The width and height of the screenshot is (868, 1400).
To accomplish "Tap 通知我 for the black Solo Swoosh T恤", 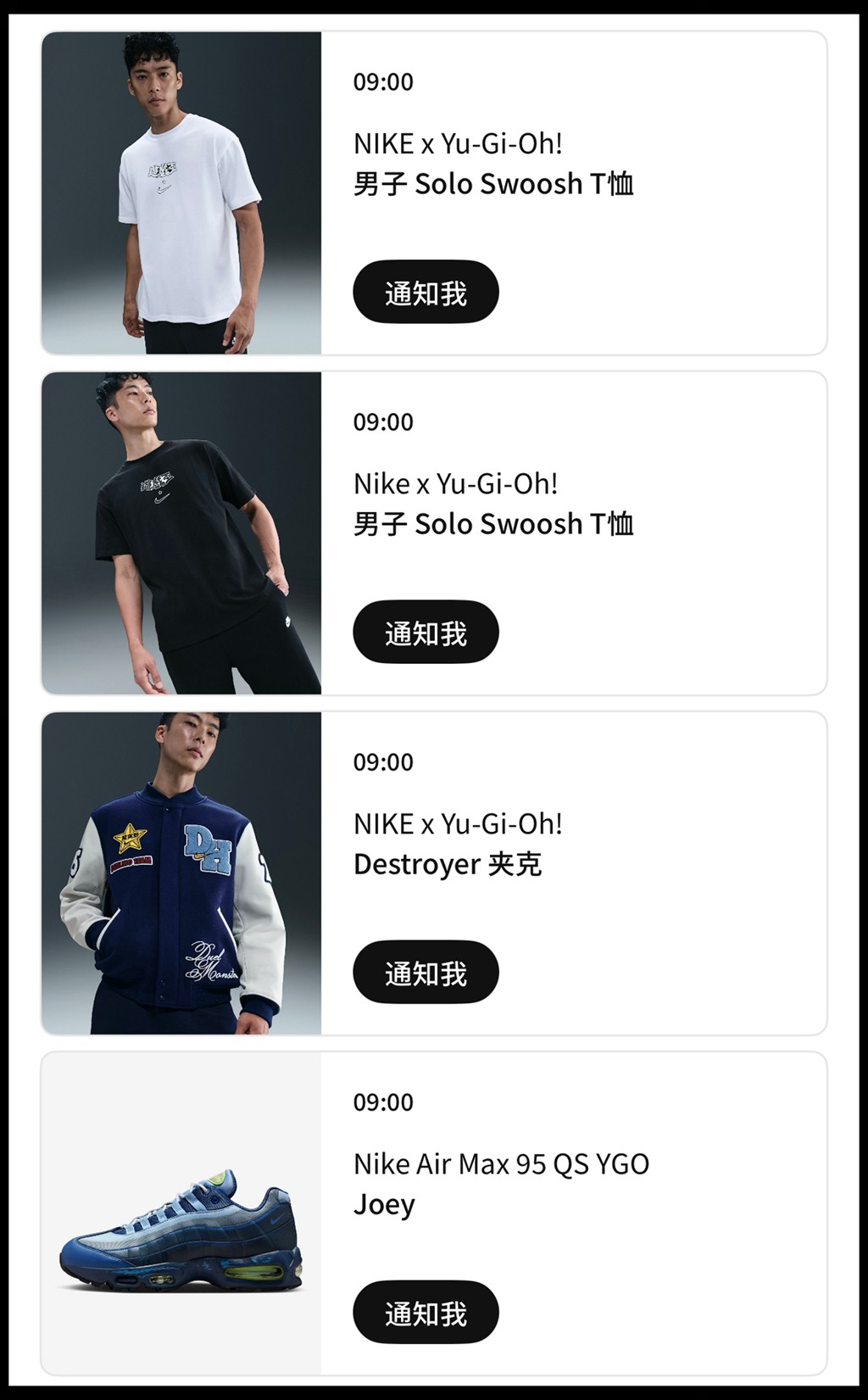I will (x=426, y=633).
